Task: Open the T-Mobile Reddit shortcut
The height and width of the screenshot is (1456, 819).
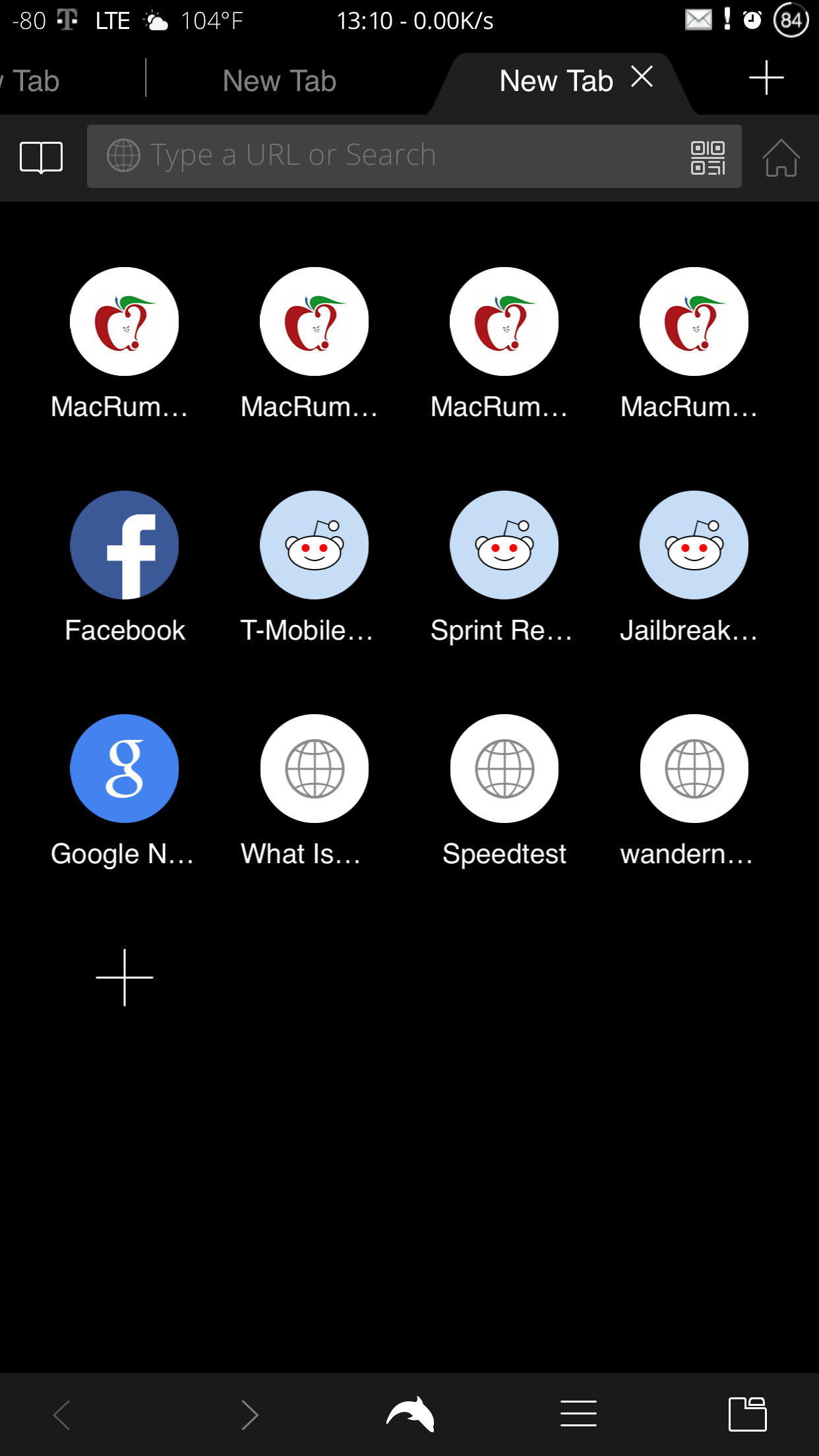Action: click(x=315, y=545)
